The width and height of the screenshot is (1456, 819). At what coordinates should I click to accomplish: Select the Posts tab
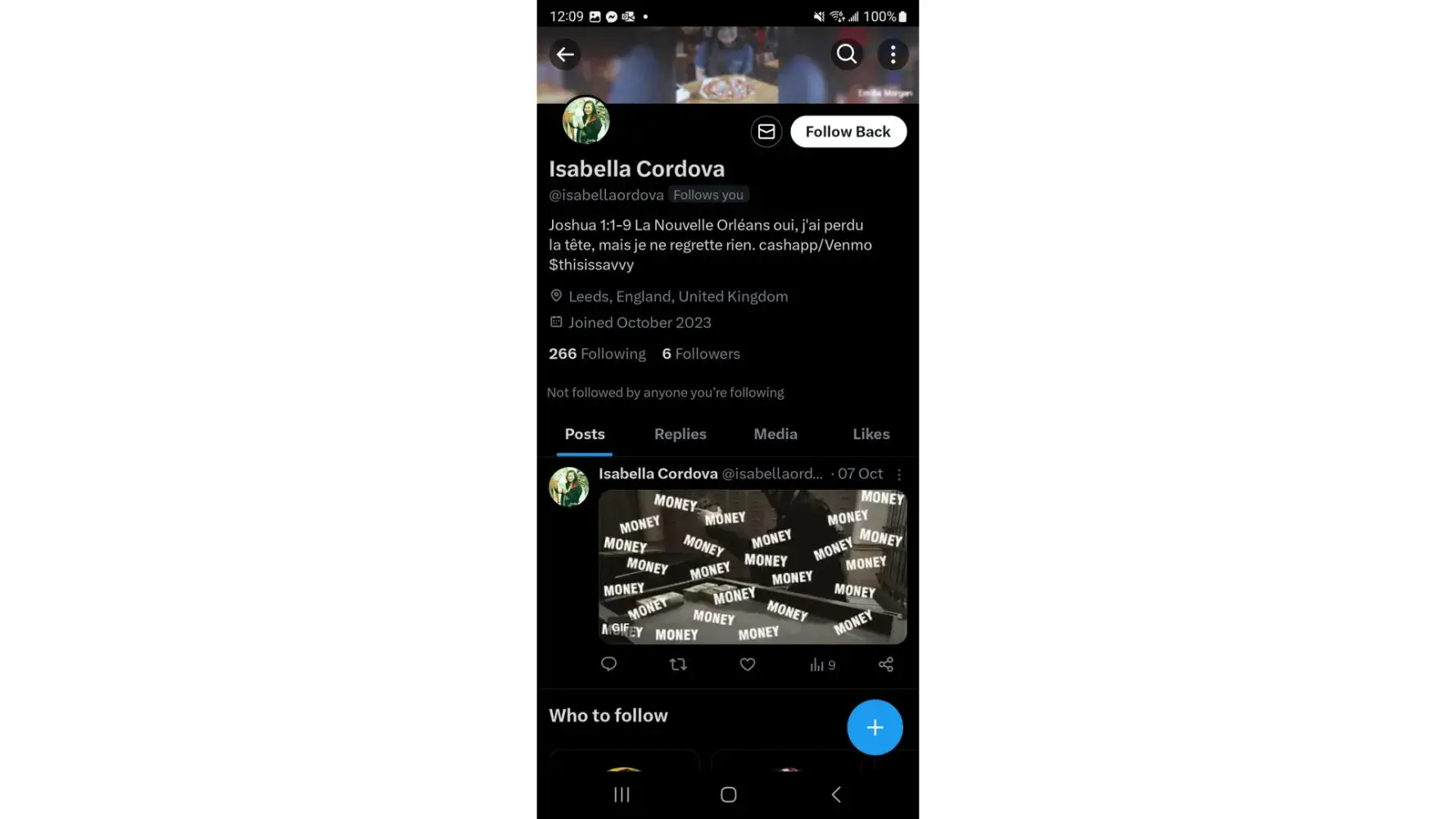point(585,434)
